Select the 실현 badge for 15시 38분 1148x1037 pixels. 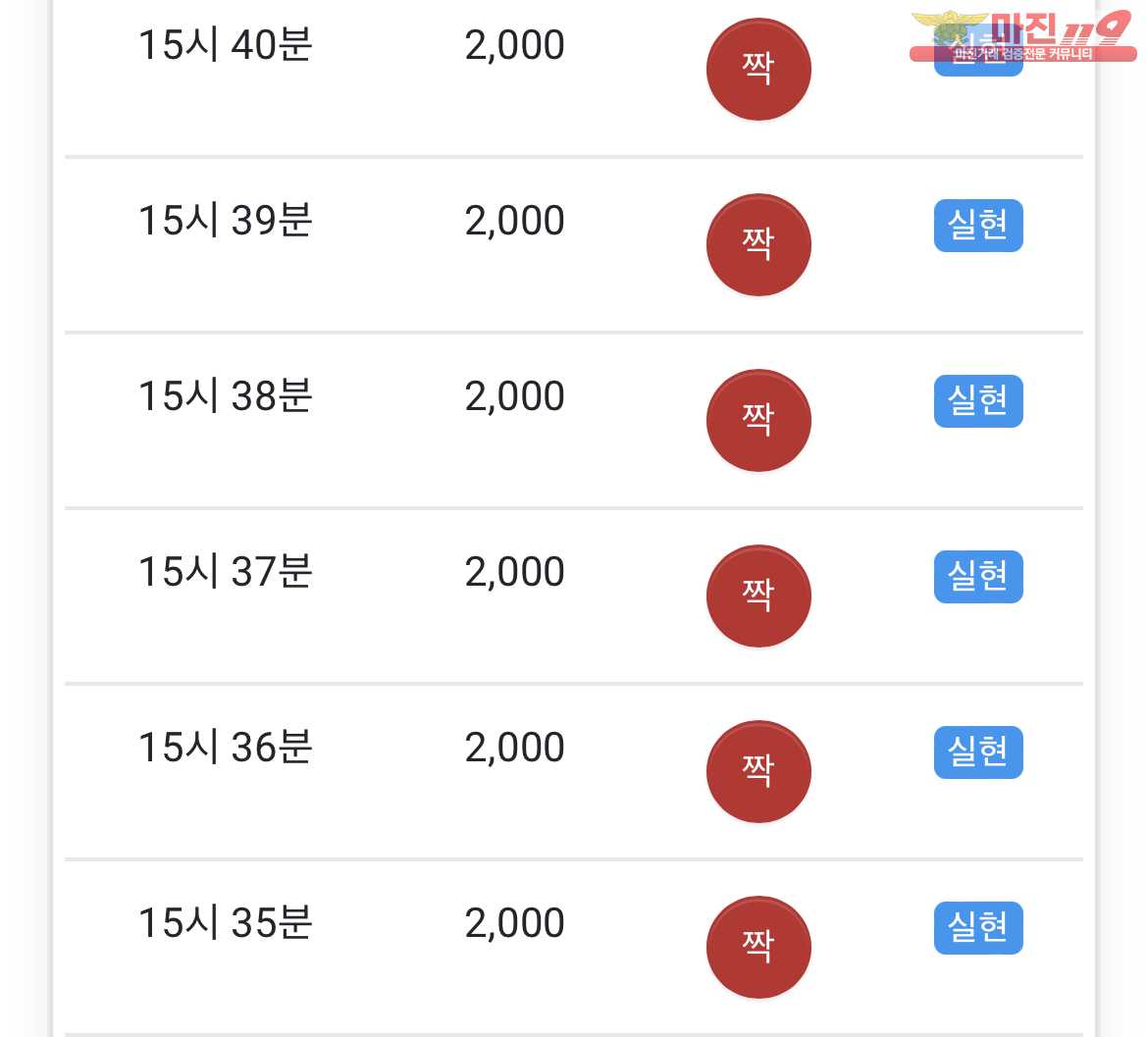tap(977, 401)
